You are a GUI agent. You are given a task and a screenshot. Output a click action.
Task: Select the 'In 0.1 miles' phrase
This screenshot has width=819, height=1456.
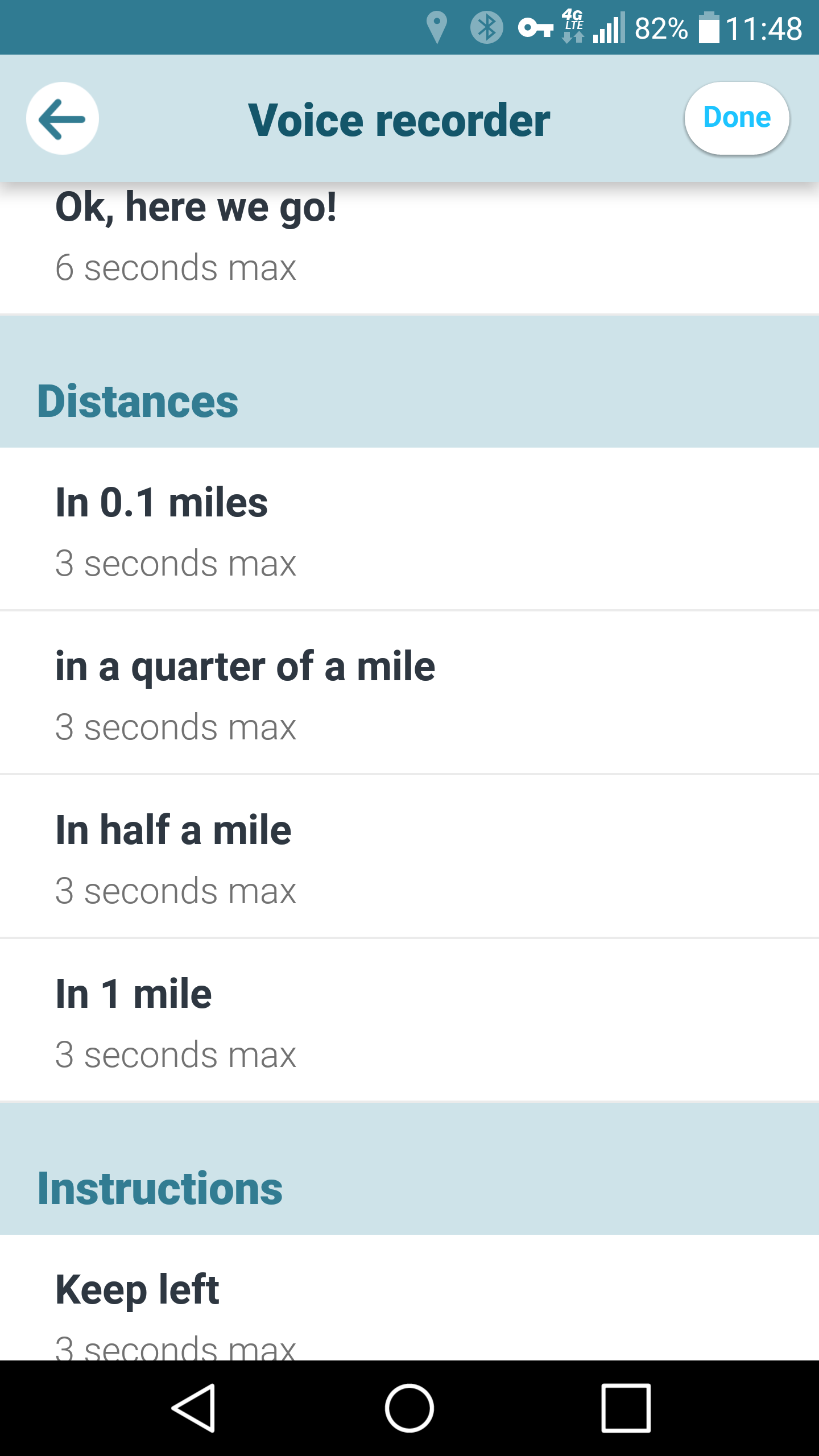click(409, 529)
